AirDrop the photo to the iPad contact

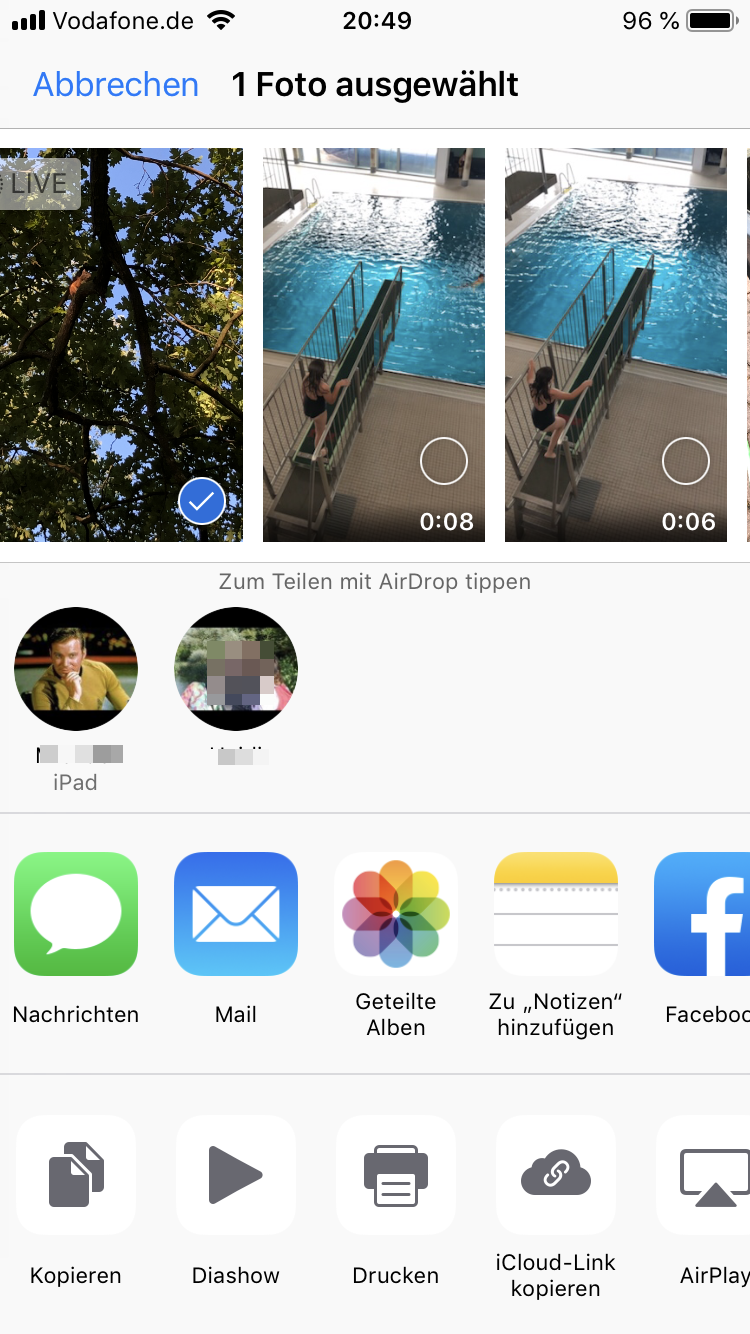pos(76,668)
